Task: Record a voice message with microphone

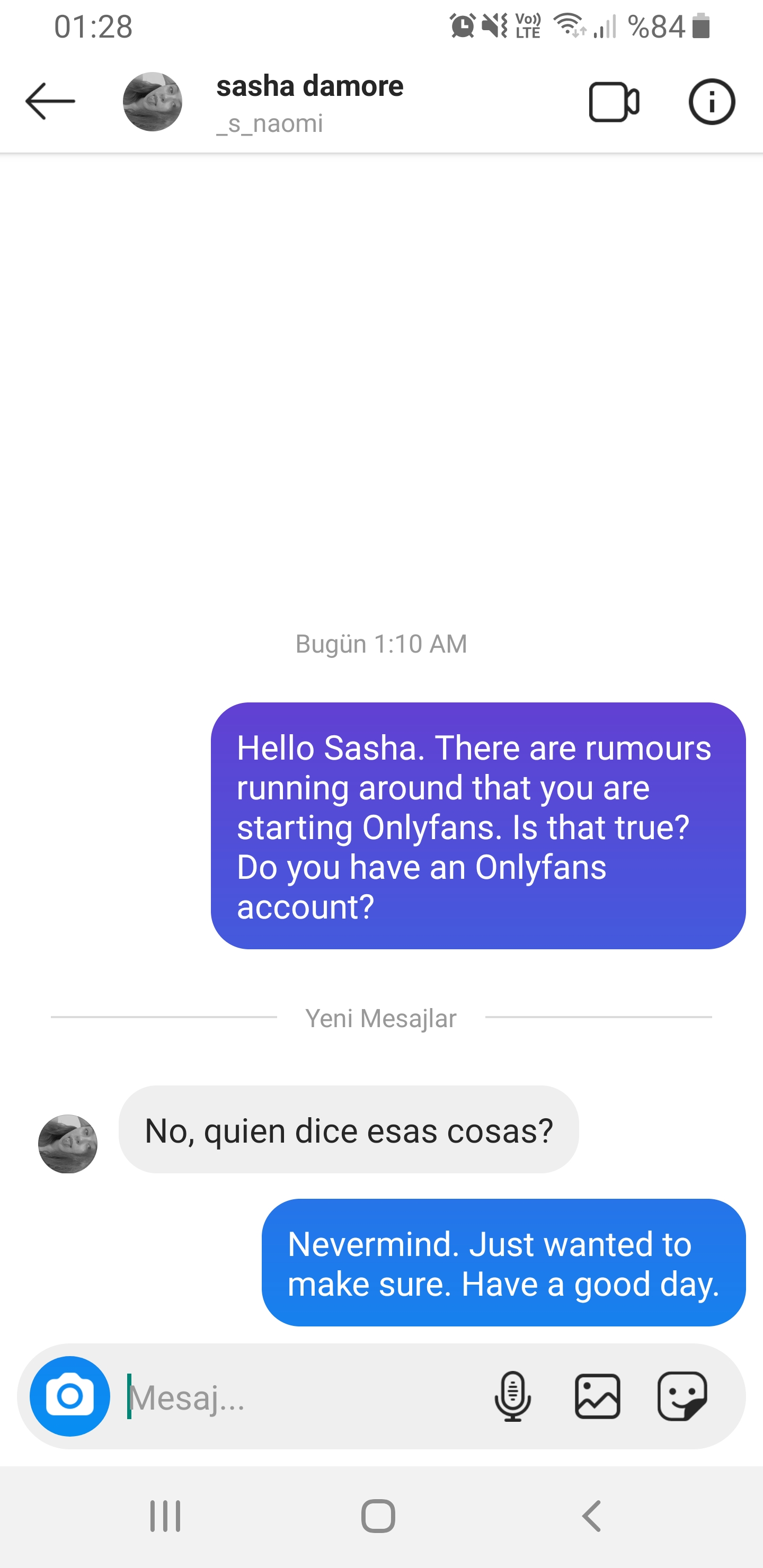Action: (512, 1396)
